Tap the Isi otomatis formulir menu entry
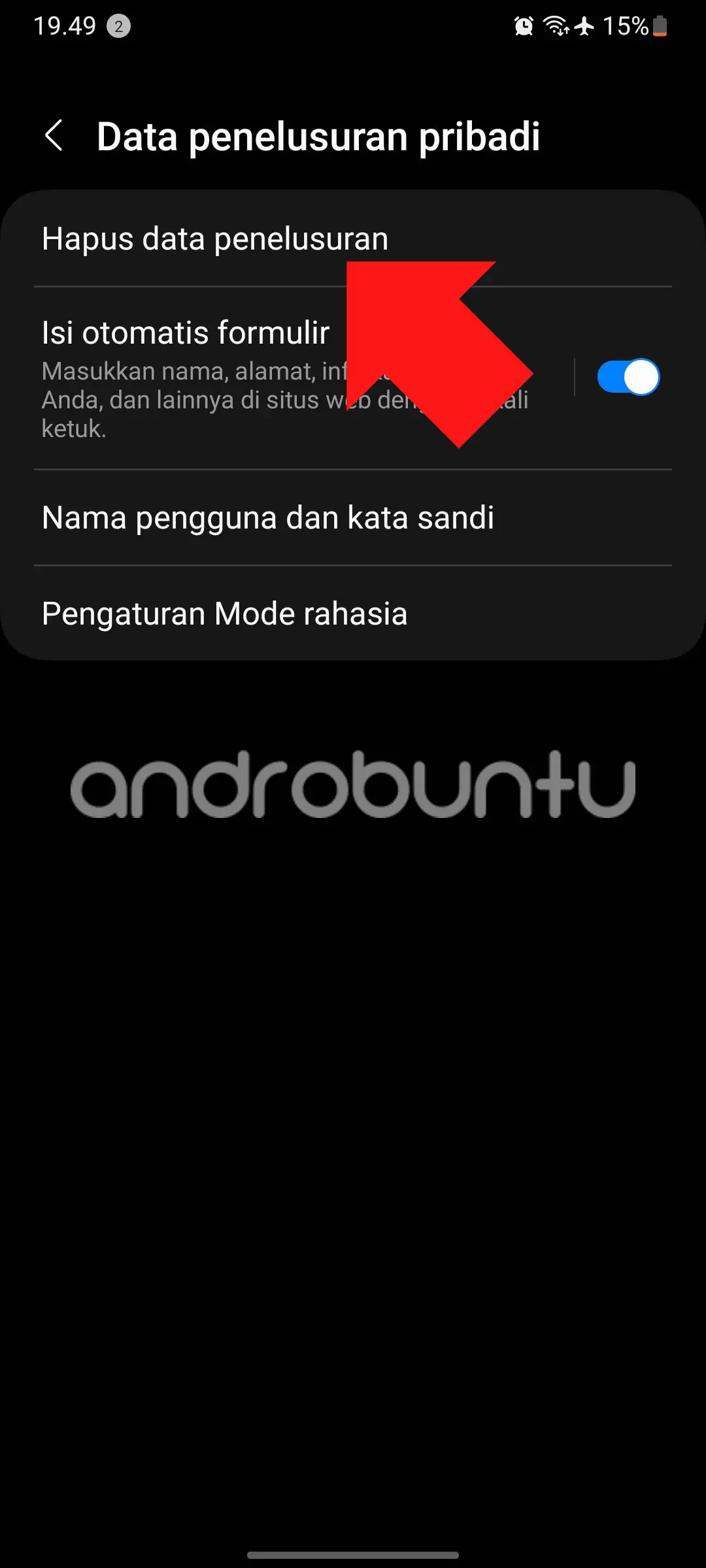Image resolution: width=706 pixels, height=1568 pixels. (185, 333)
